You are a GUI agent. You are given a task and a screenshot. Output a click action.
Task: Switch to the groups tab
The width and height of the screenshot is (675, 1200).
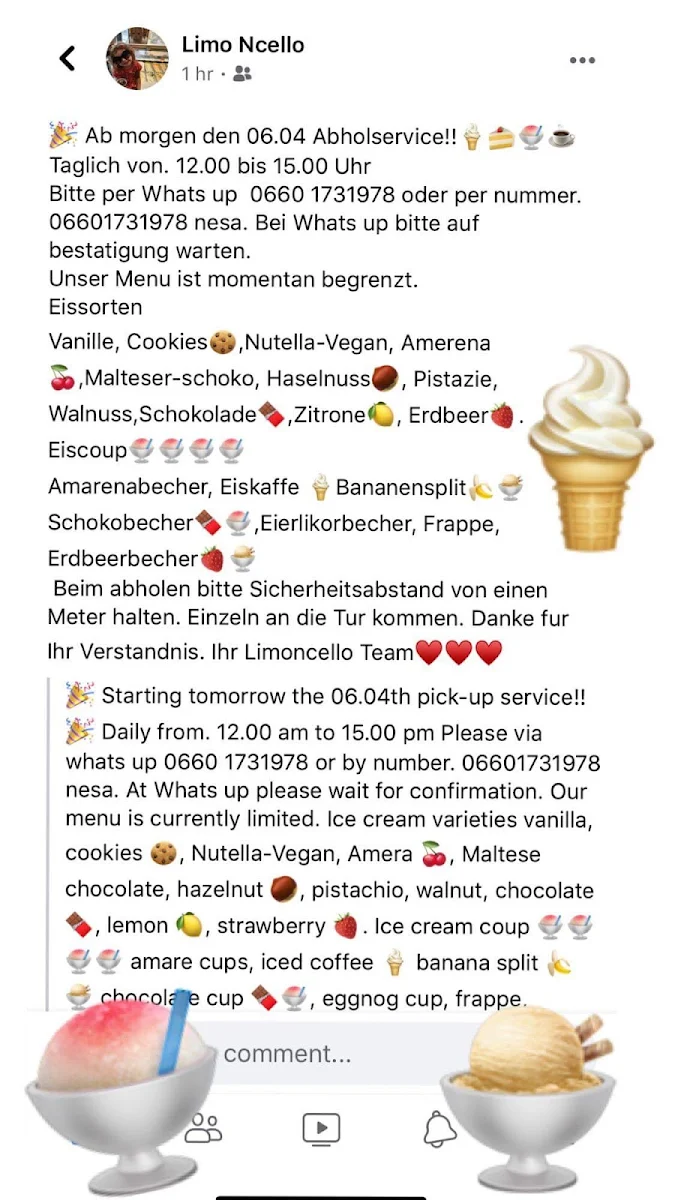click(x=204, y=1128)
